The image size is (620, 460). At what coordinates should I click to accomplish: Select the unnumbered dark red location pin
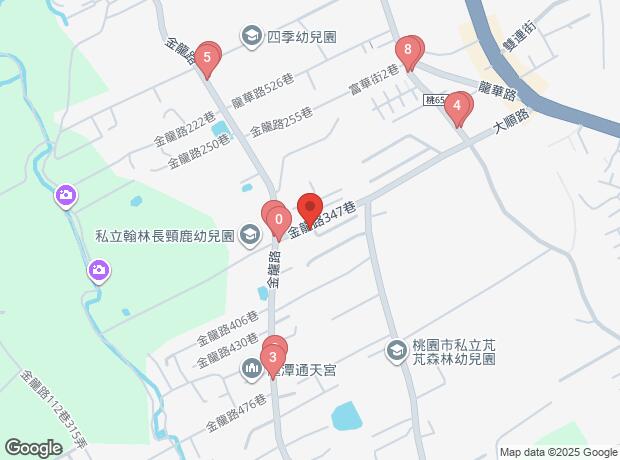pyautogui.click(x=310, y=206)
